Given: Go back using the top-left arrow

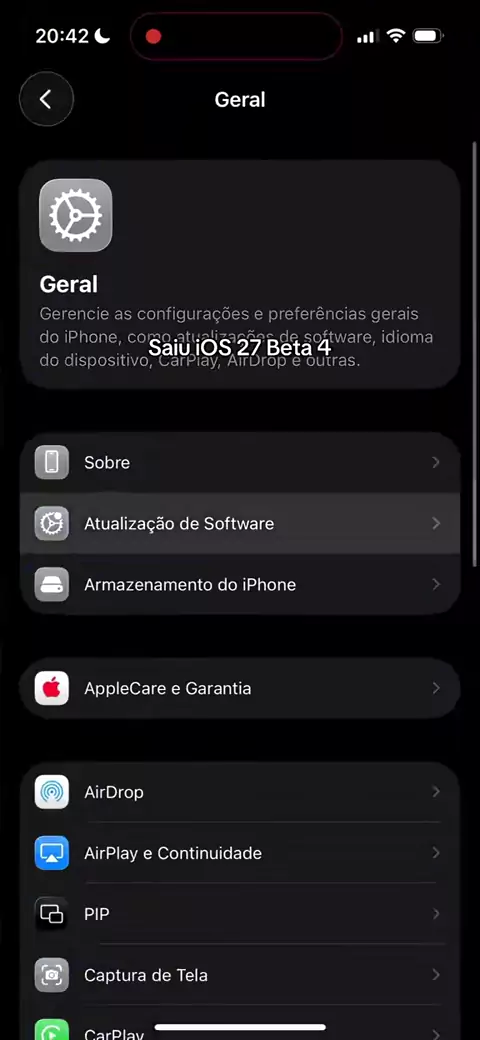Looking at the screenshot, I should pos(46,99).
